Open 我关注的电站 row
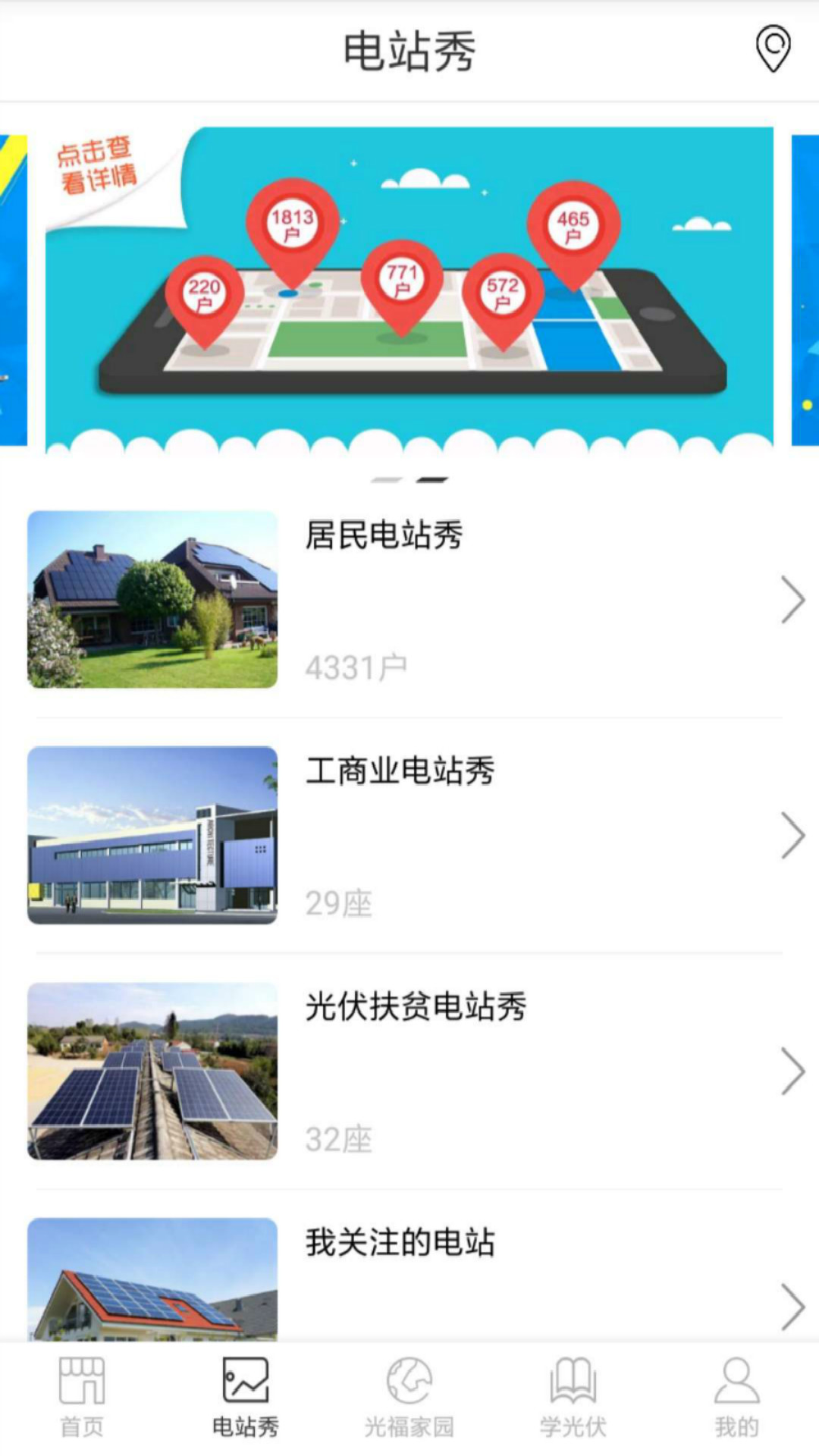This screenshot has width=819, height=1456. tap(409, 1282)
